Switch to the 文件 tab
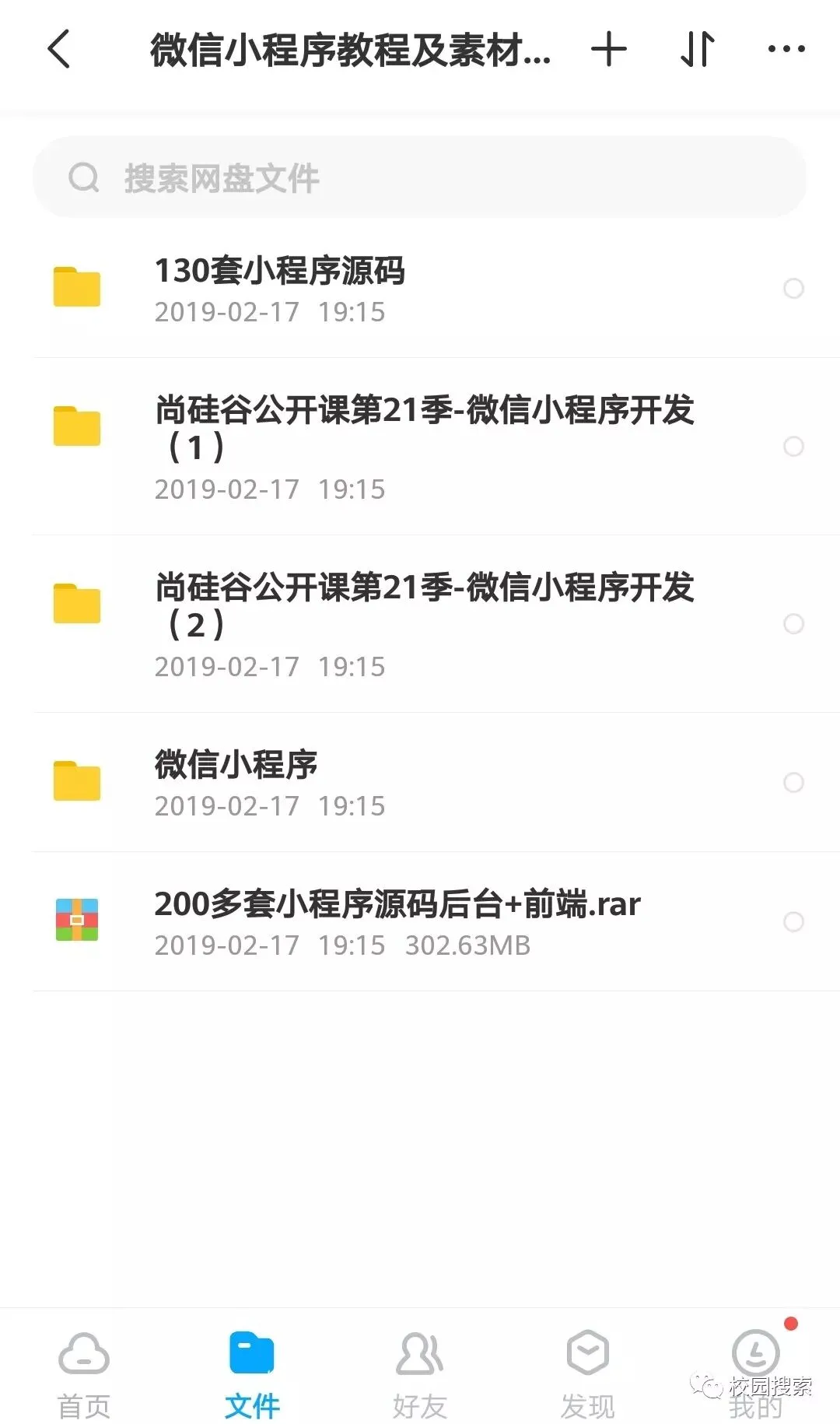 pos(252,1371)
